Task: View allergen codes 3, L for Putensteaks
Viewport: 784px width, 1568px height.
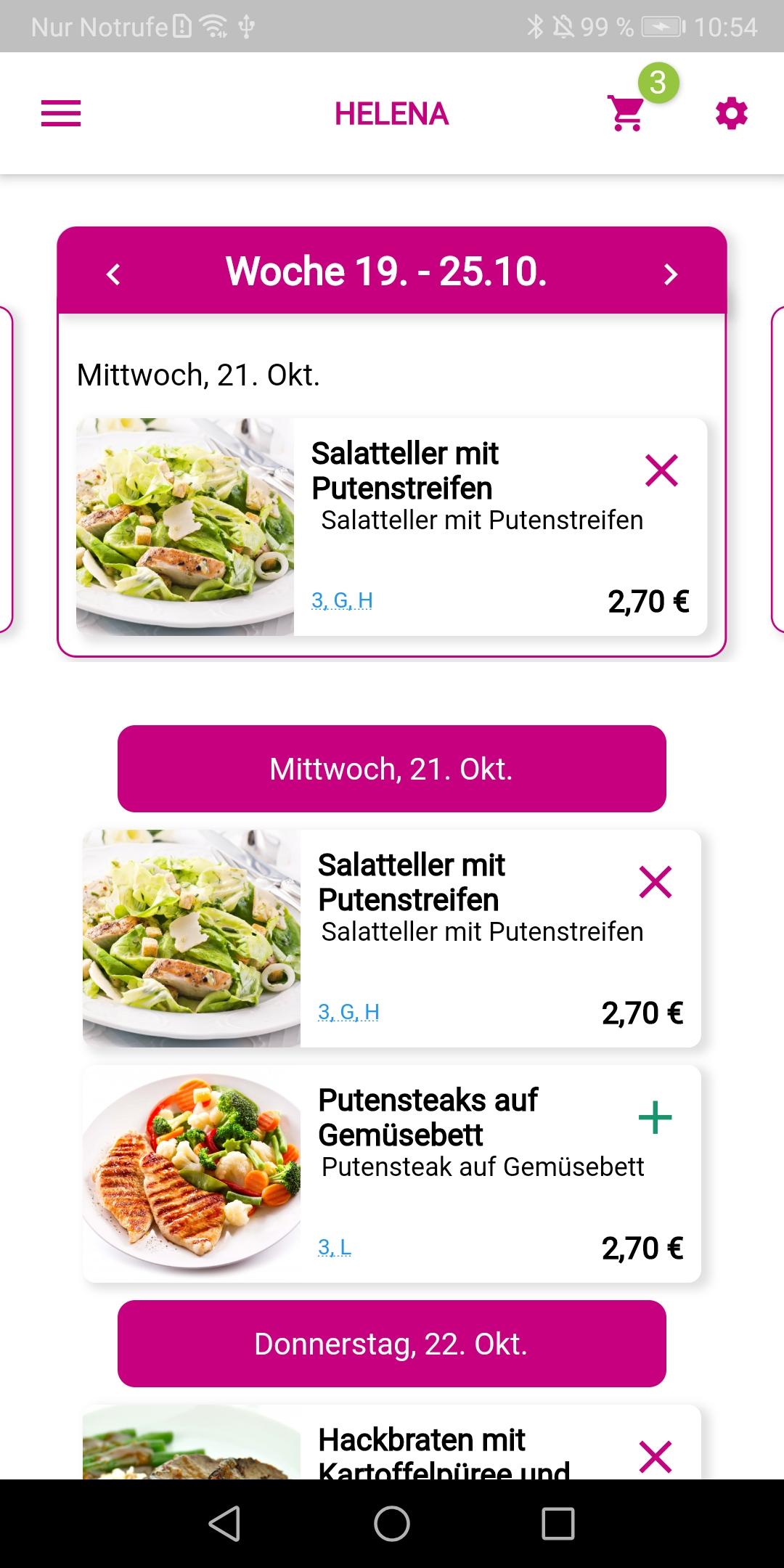Action: 335,1247
